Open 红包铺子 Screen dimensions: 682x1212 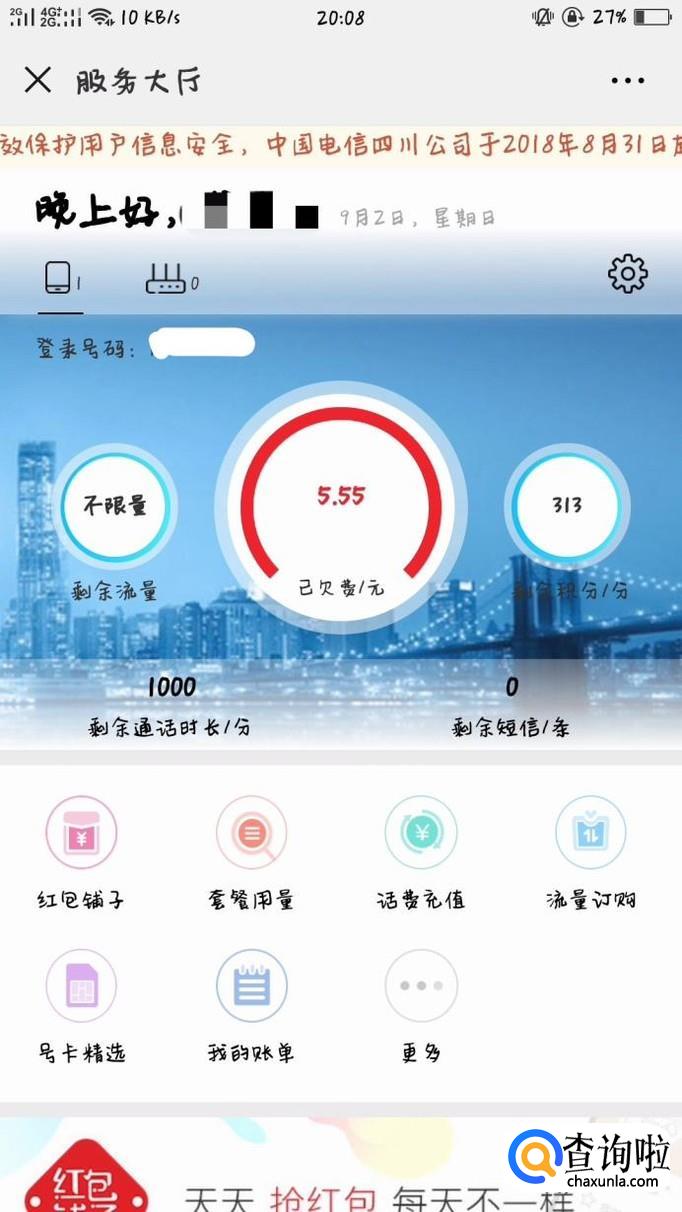pyautogui.click(x=81, y=833)
